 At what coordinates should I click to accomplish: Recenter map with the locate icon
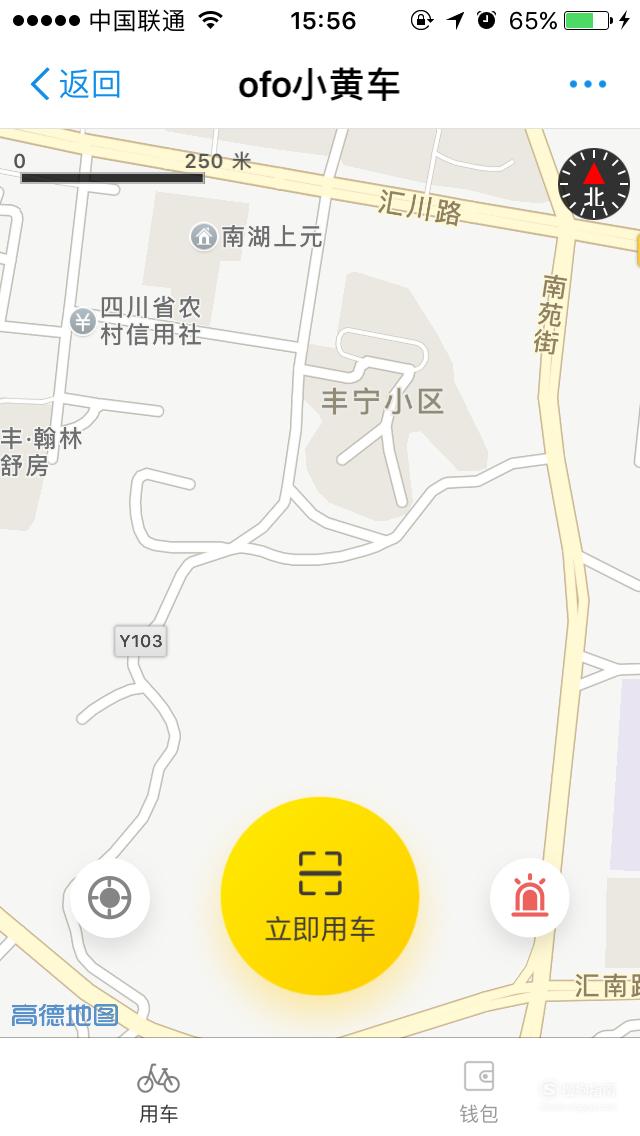tap(109, 898)
